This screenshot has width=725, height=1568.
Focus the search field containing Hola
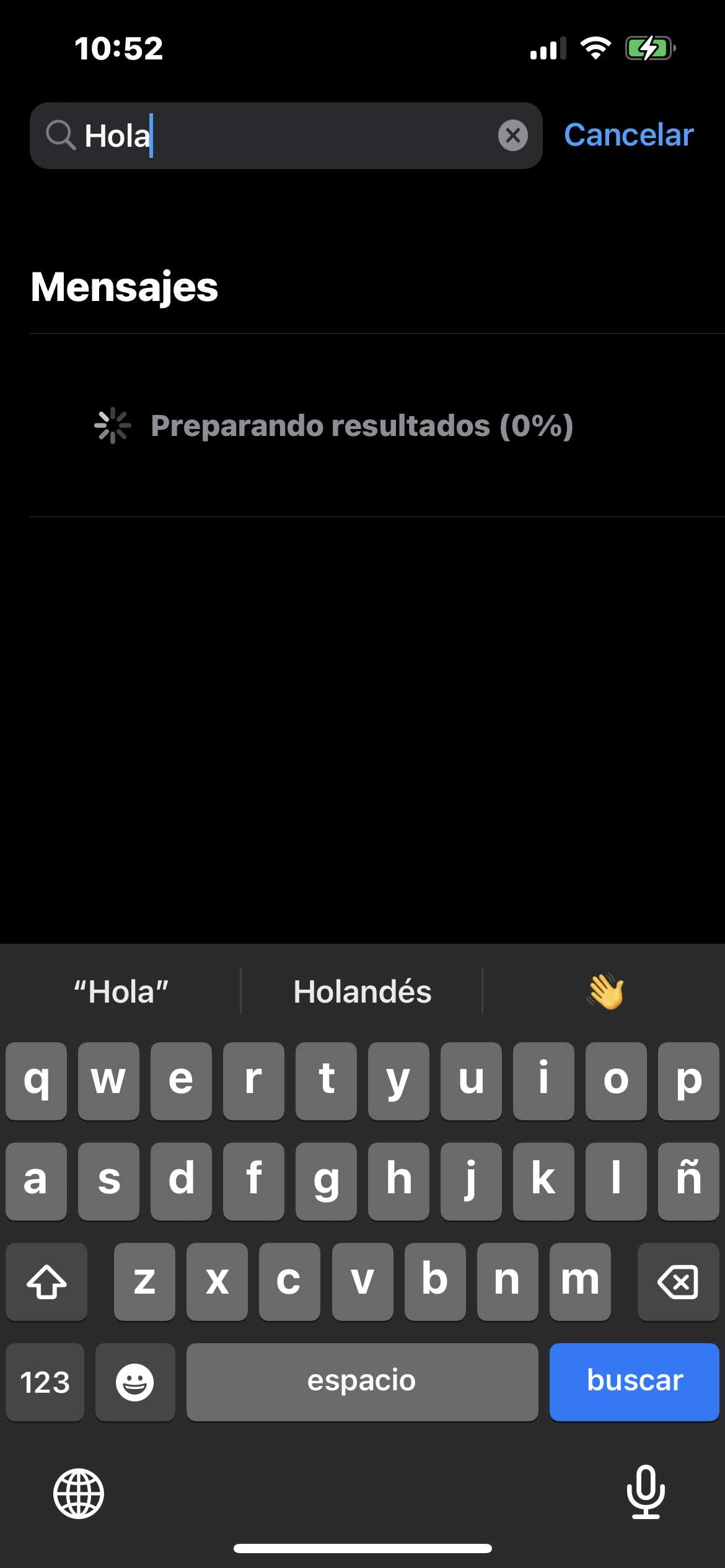tap(285, 136)
